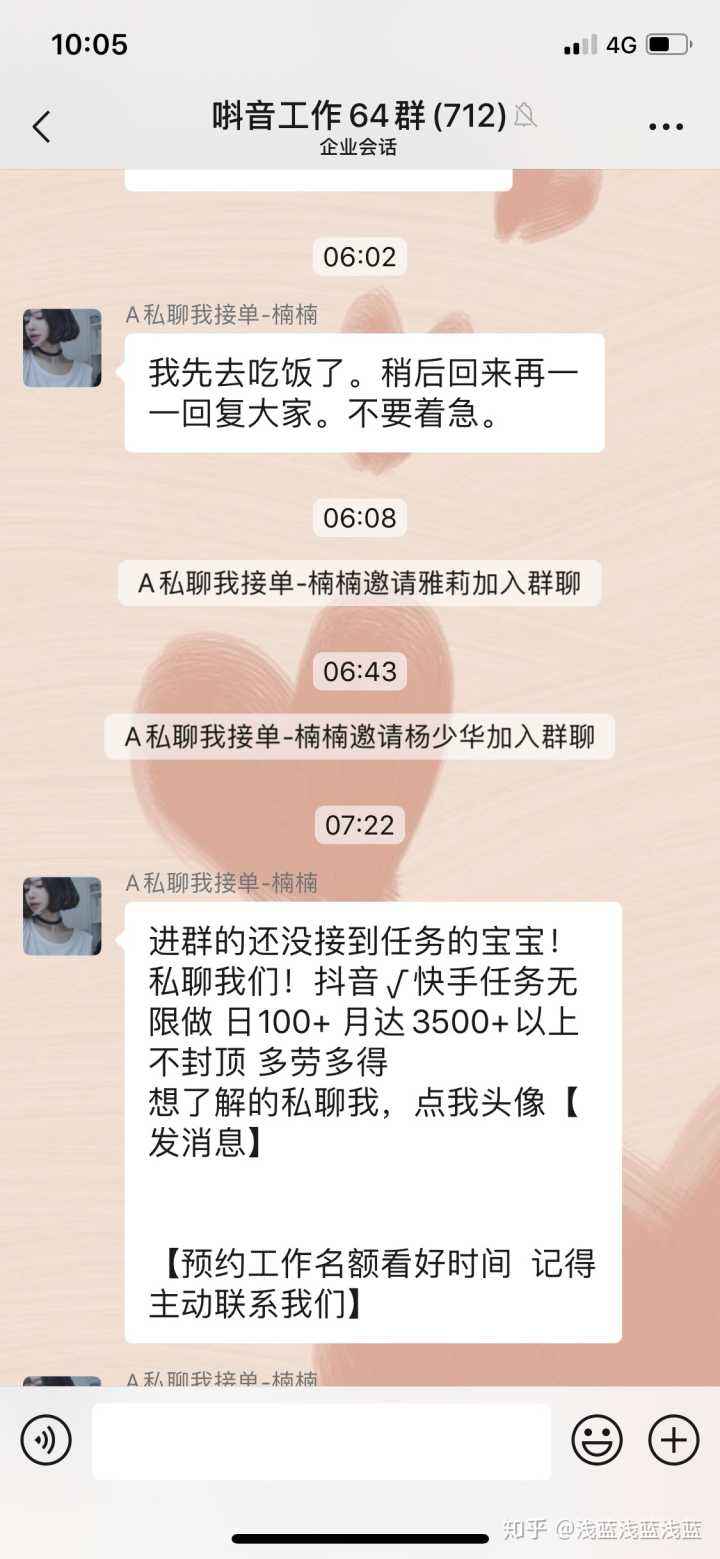This screenshot has height=1559, width=720.
Task: Focus the message text field
Action: tap(321, 1441)
